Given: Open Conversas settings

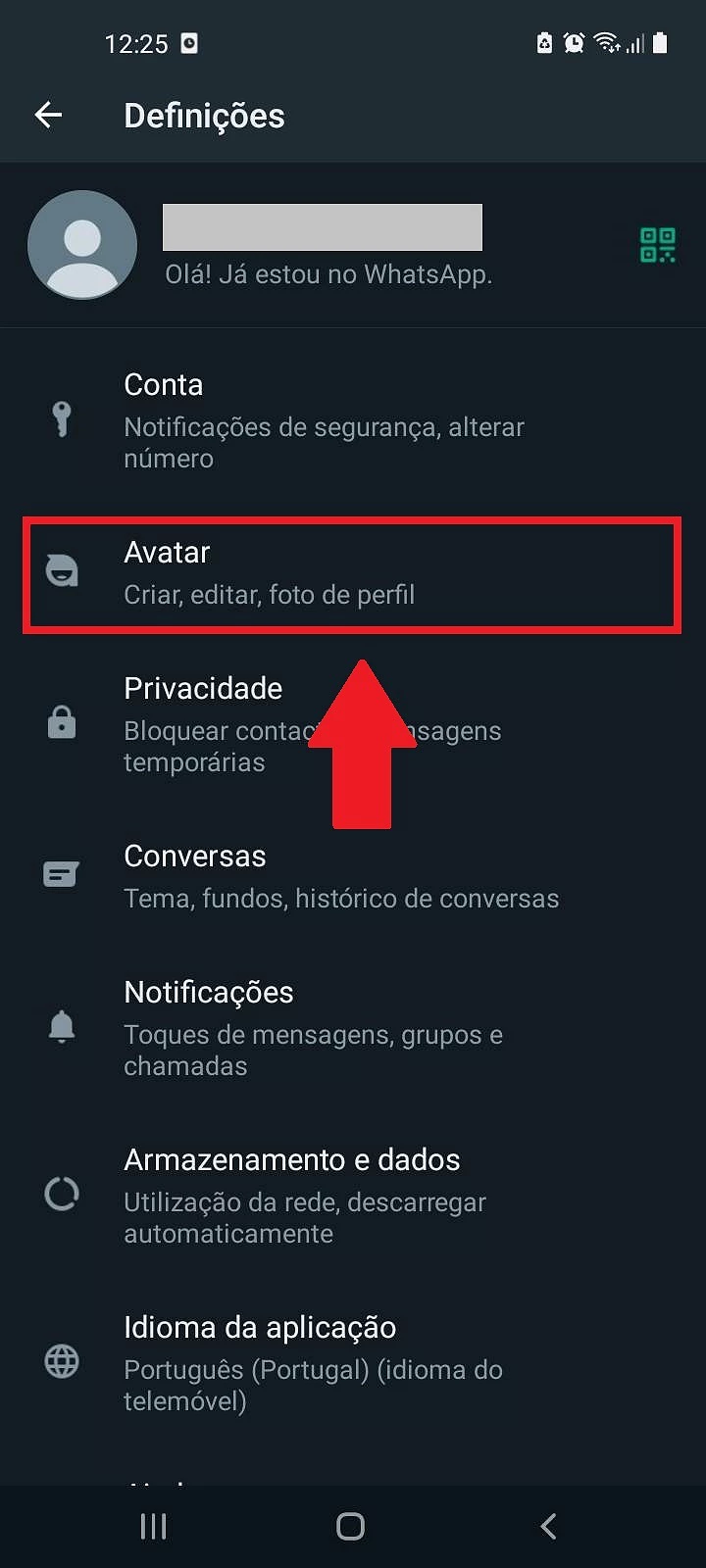Looking at the screenshot, I should click(353, 876).
